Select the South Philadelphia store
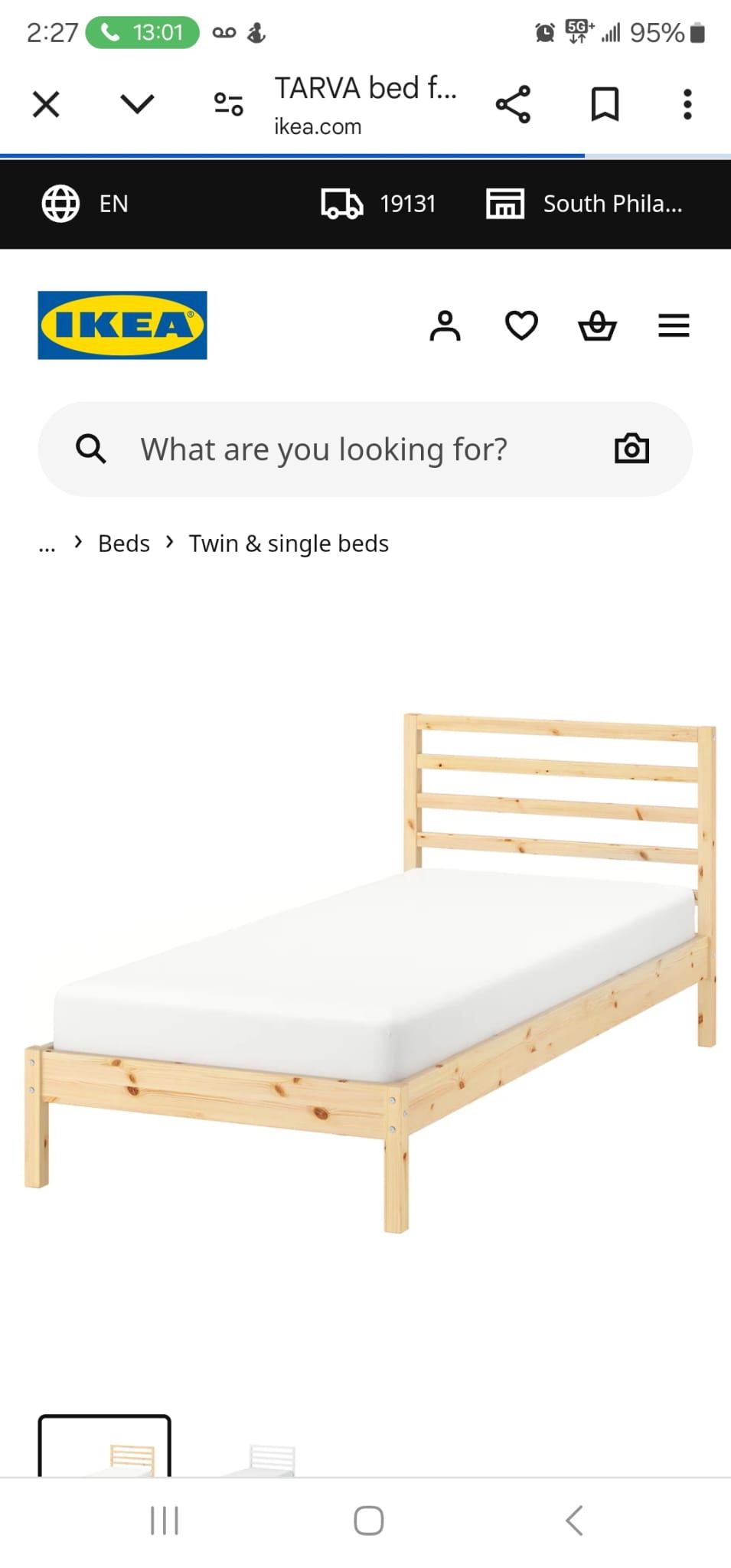This screenshot has width=731, height=1568. 585,204
